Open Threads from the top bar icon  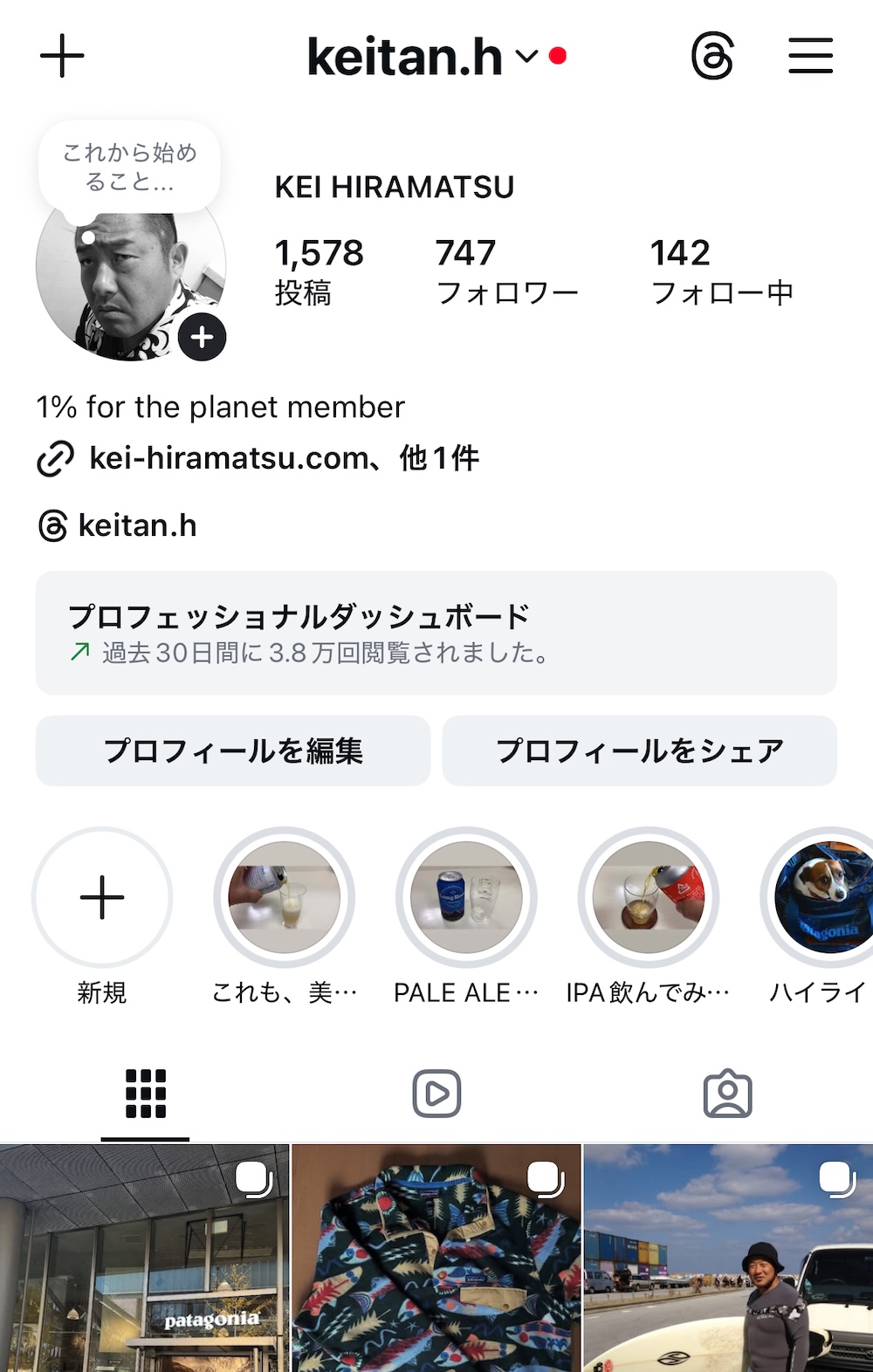712,57
